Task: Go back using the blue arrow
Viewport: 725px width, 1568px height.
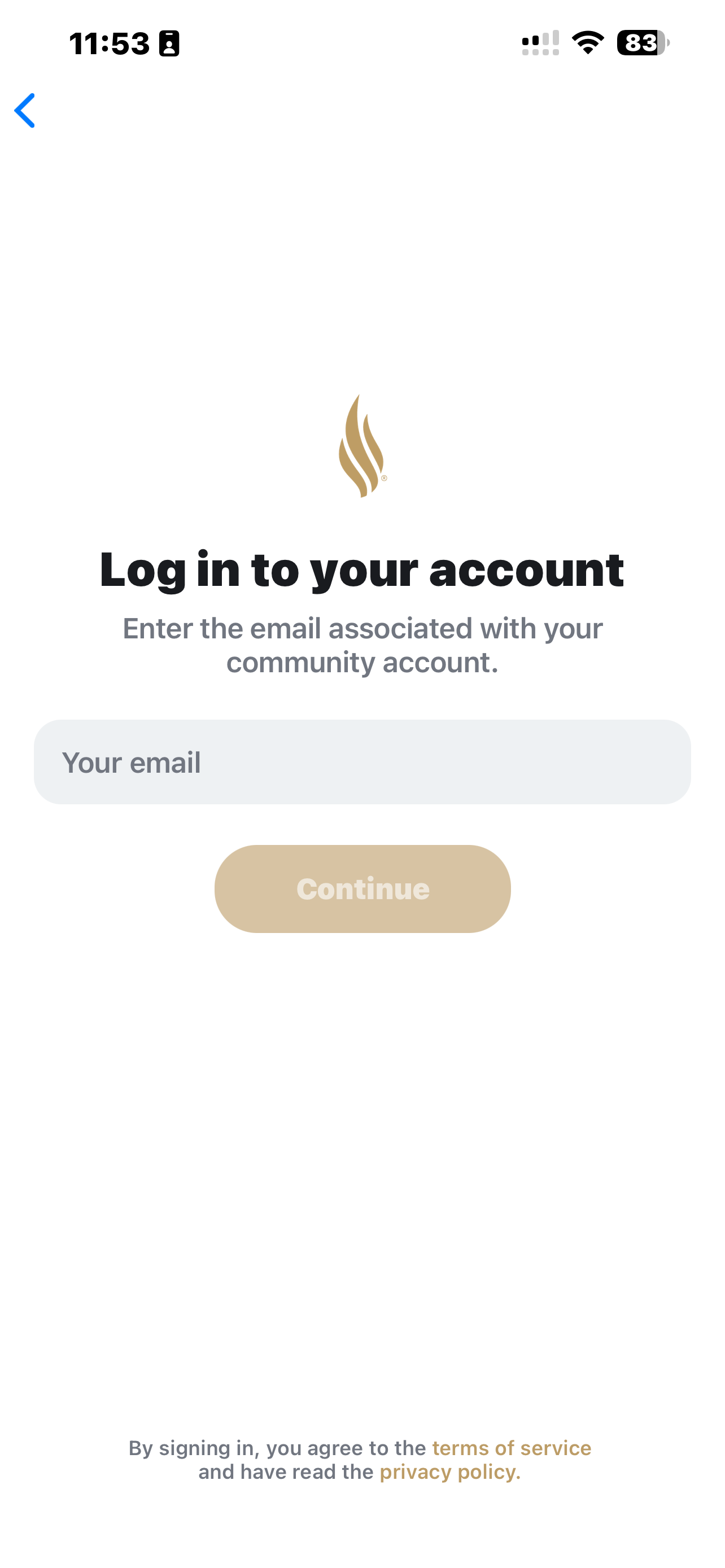Action: [x=25, y=111]
